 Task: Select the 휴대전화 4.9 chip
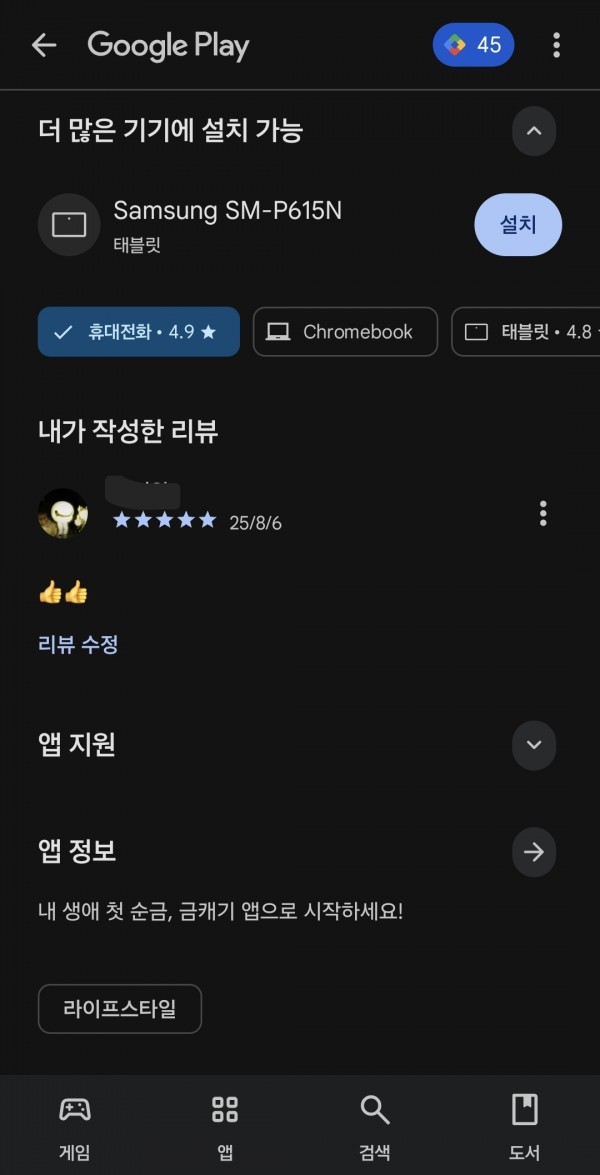(139, 331)
